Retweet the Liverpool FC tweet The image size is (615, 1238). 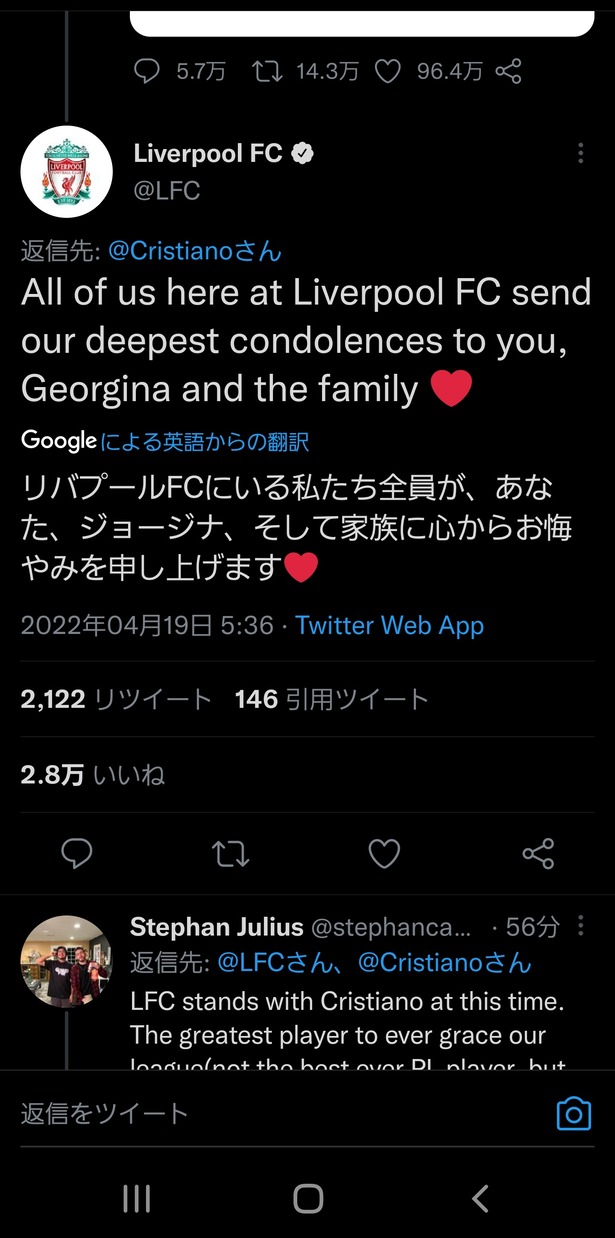pos(231,854)
